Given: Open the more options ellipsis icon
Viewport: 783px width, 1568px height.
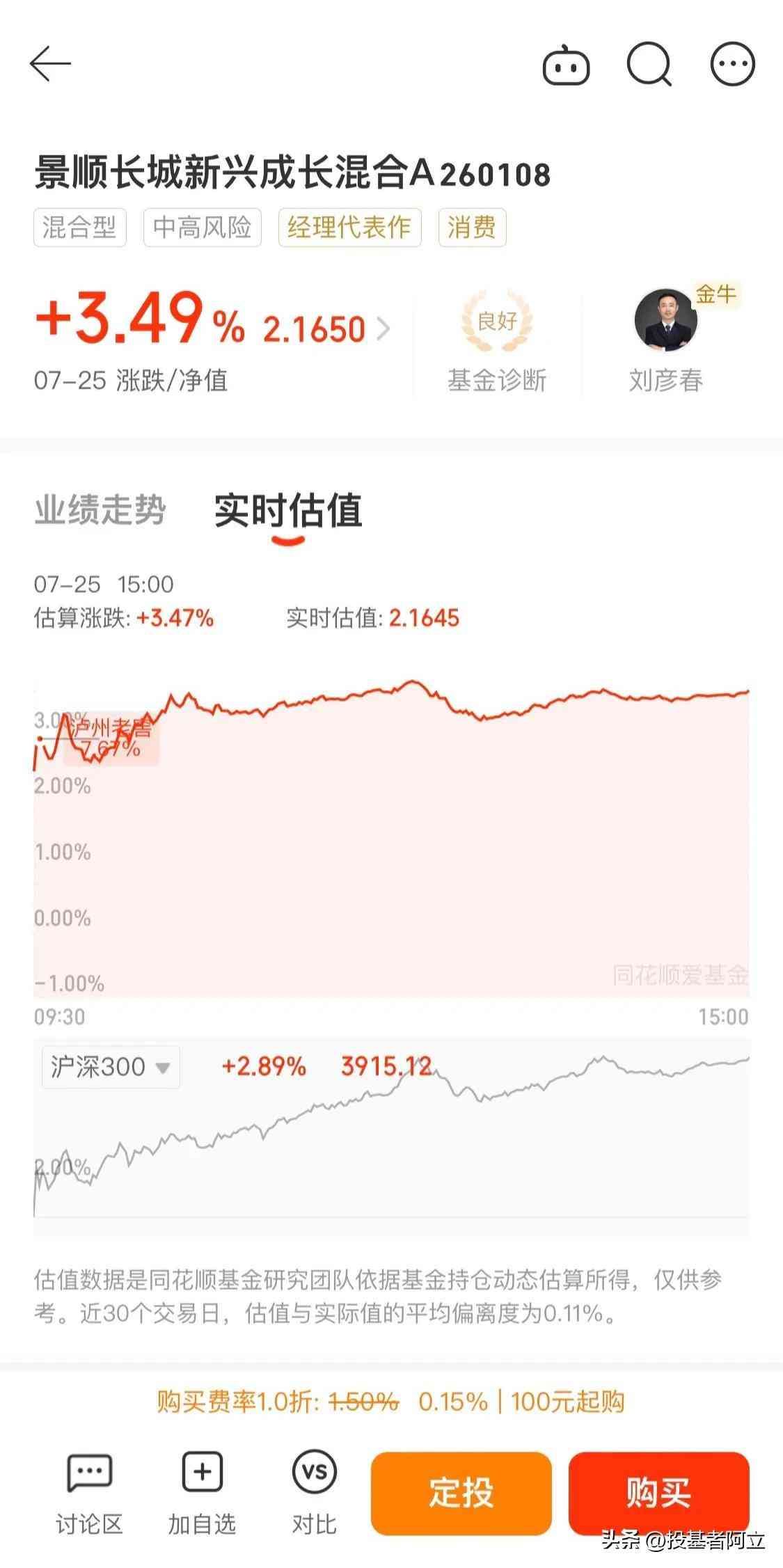Looking at the screenshot, I should pos(731,64).
